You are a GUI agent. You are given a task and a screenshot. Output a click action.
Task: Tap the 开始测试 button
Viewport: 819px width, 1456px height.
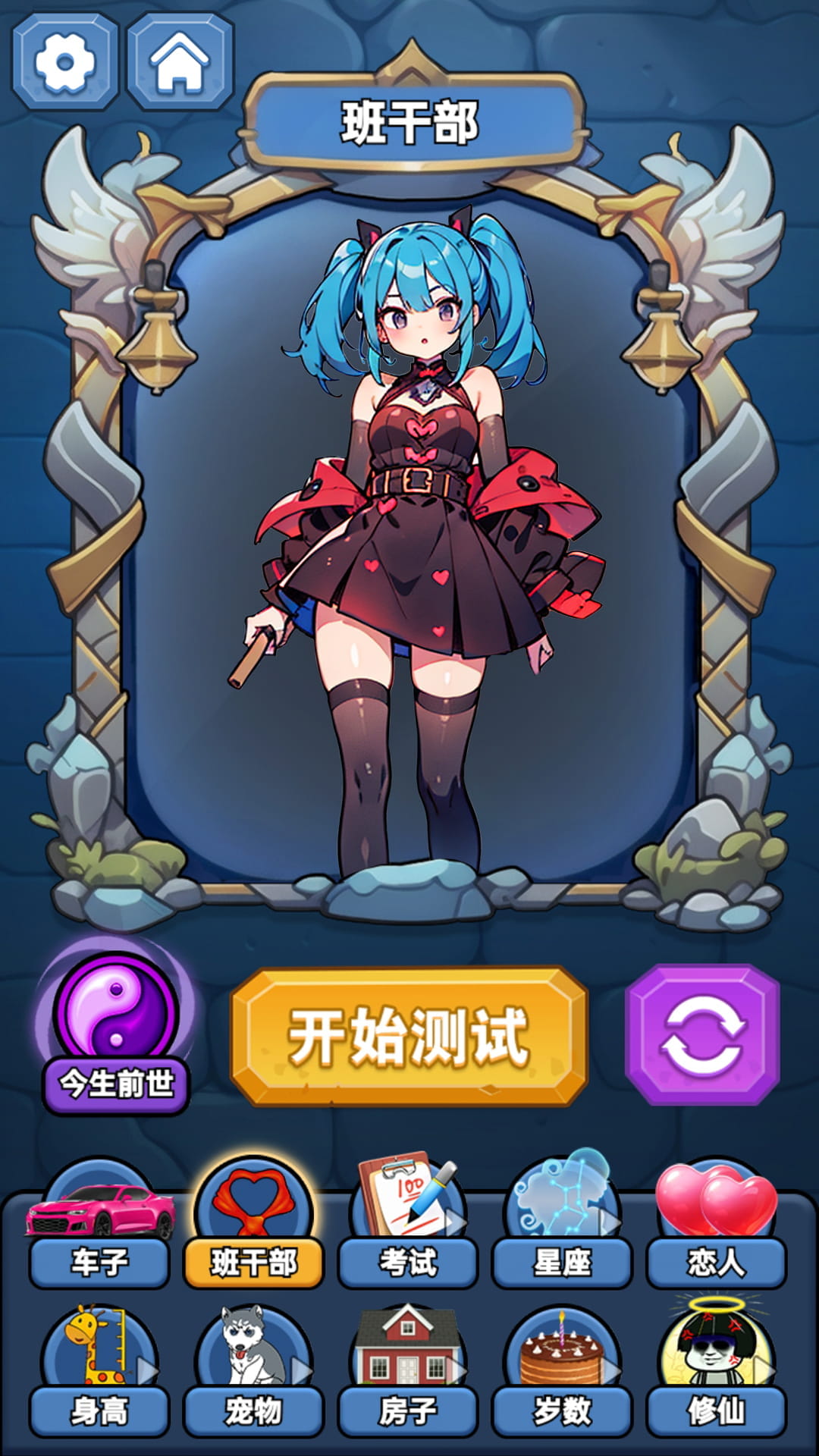tap(409, 1036)
